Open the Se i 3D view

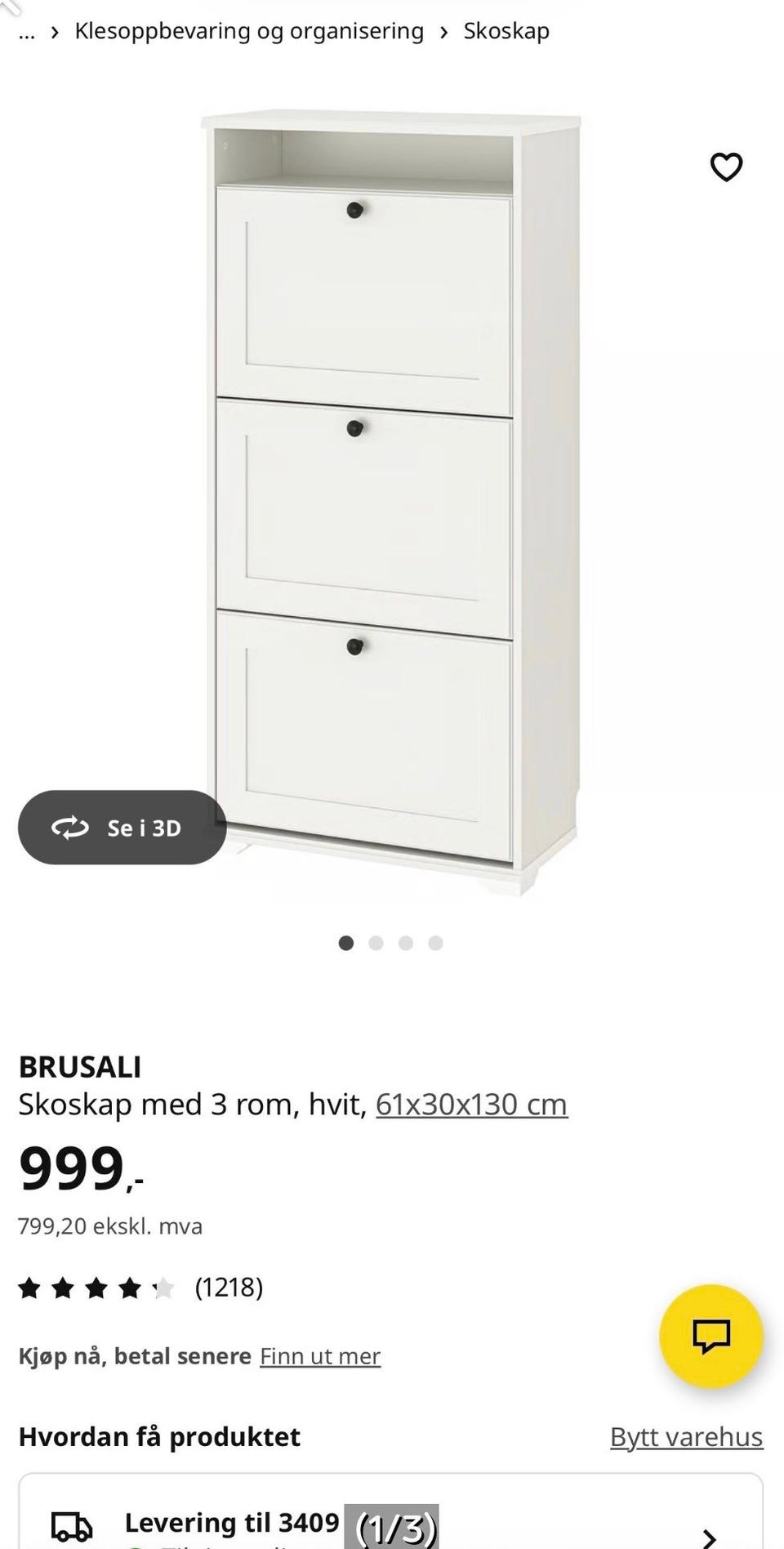[x=122, y=828]
